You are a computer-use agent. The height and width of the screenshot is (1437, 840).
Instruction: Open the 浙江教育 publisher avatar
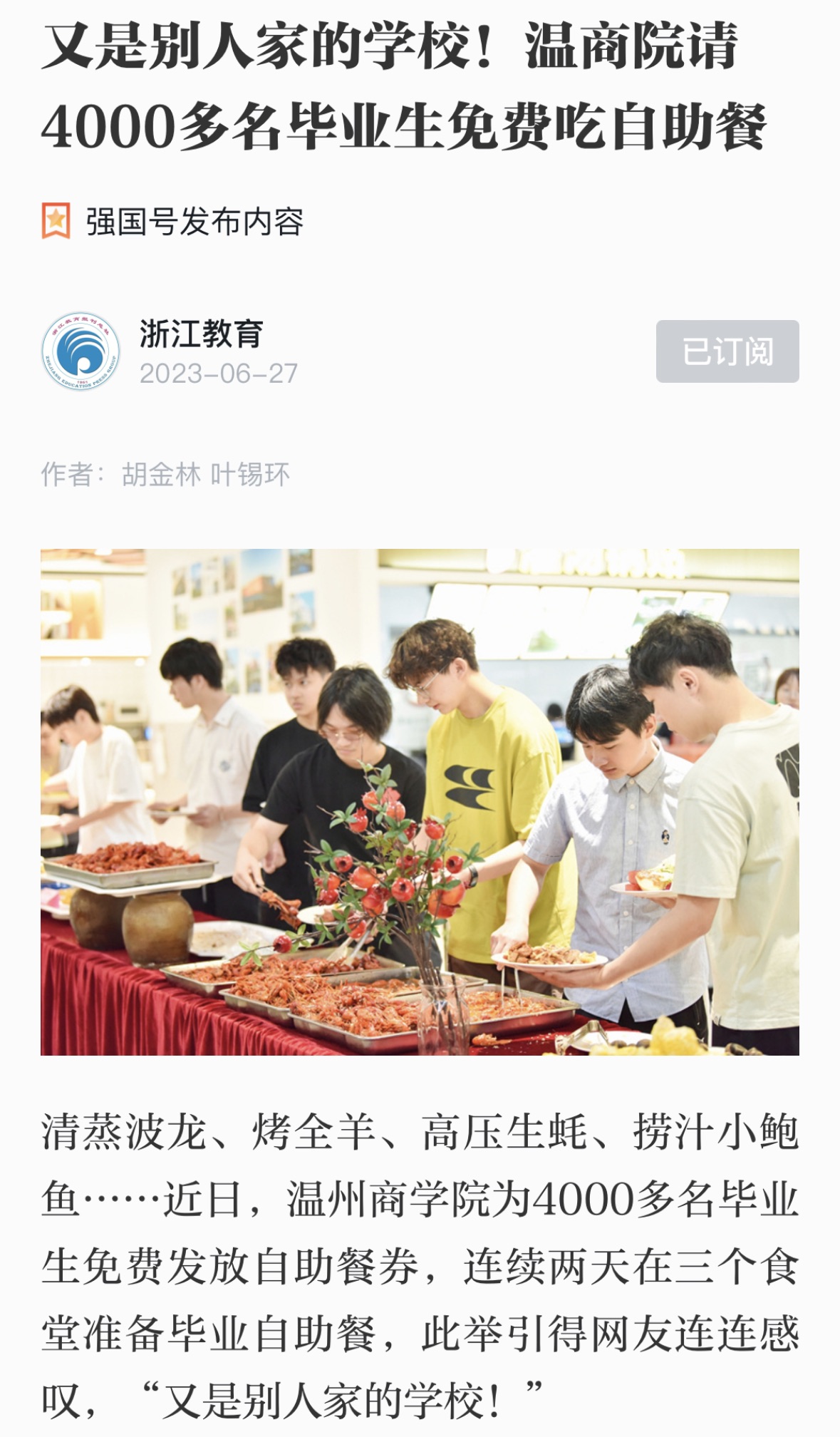pyautogui.click(x=81, y=351)
